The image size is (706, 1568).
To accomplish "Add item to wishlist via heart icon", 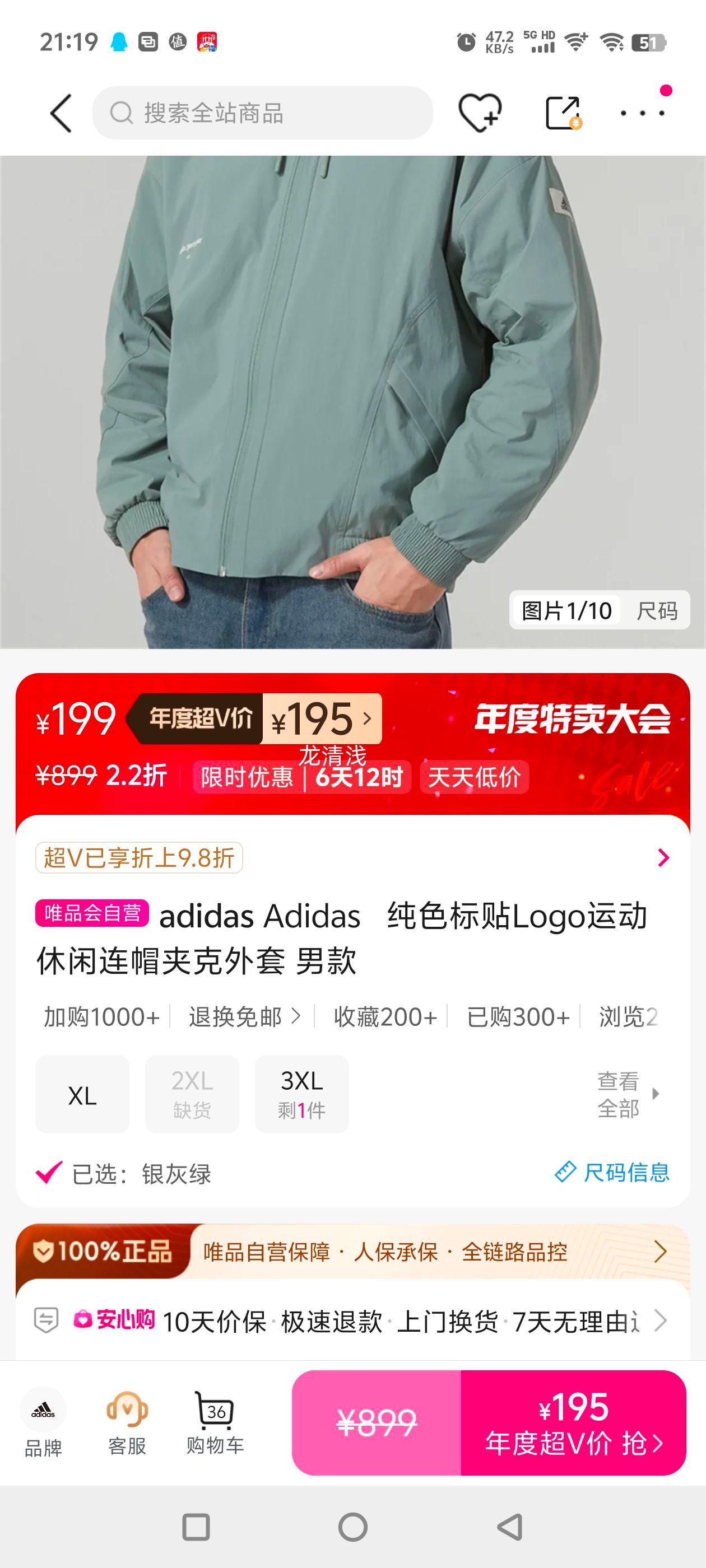I will 481,112.
